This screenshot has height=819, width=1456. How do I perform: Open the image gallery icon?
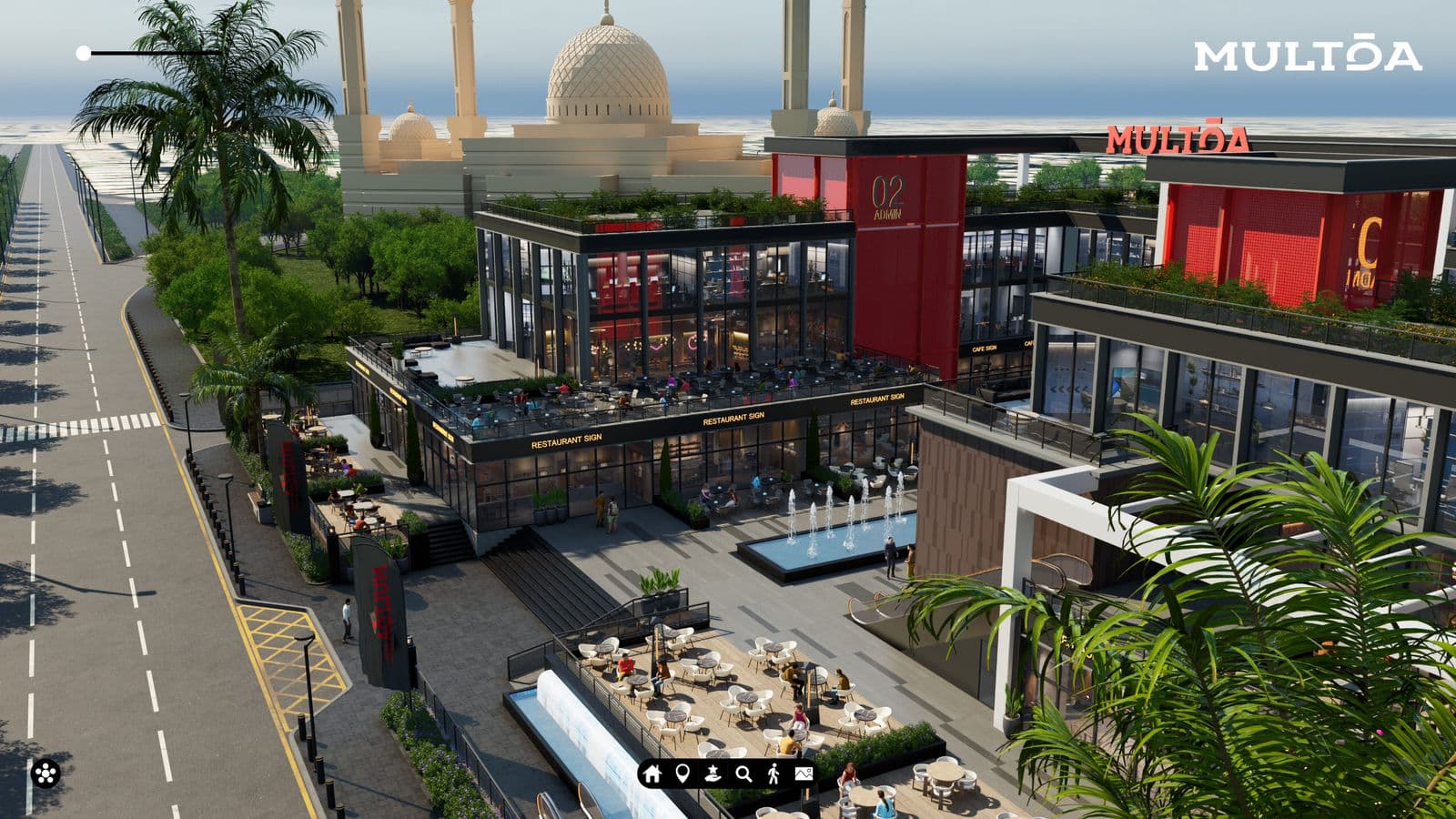click(x=804, y=773)
